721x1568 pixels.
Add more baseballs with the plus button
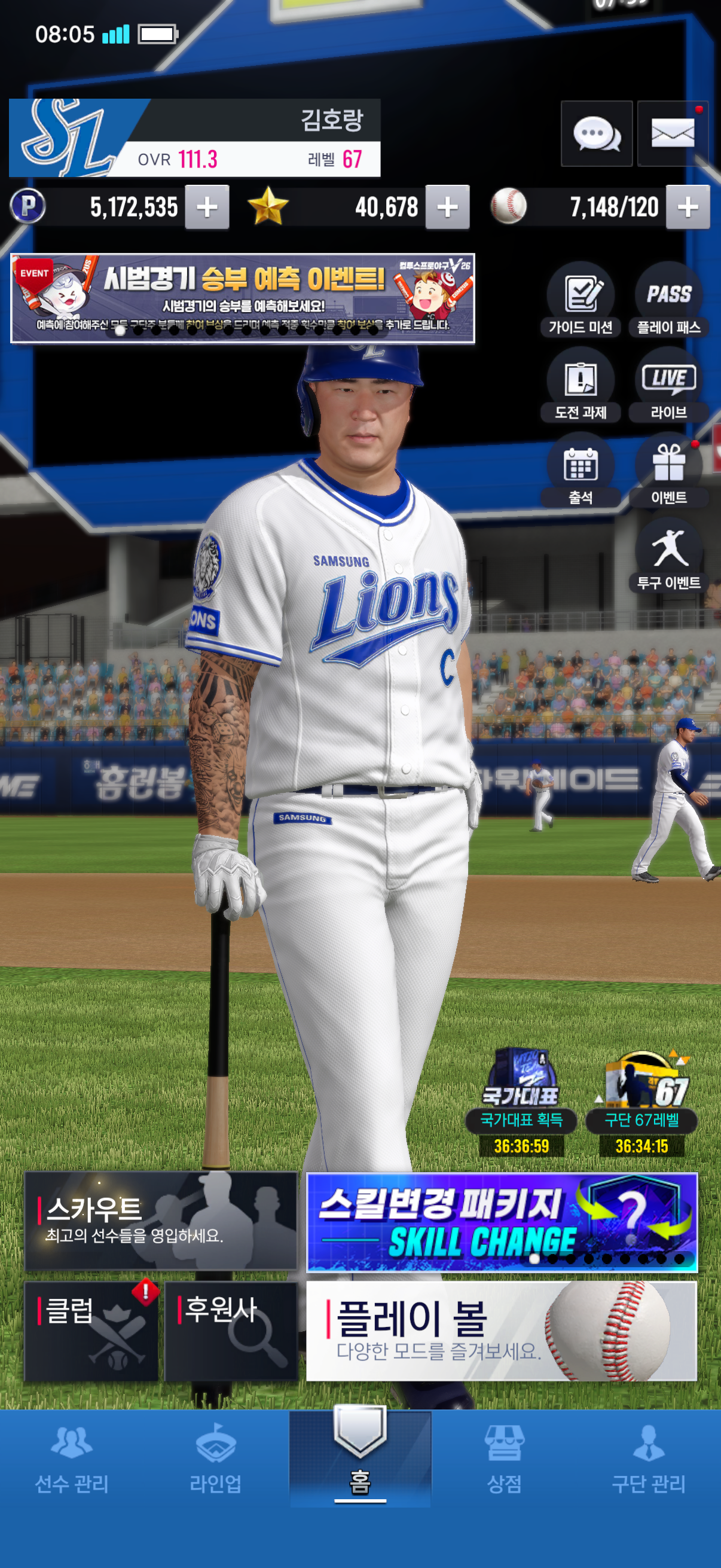[x=688, y=208]
